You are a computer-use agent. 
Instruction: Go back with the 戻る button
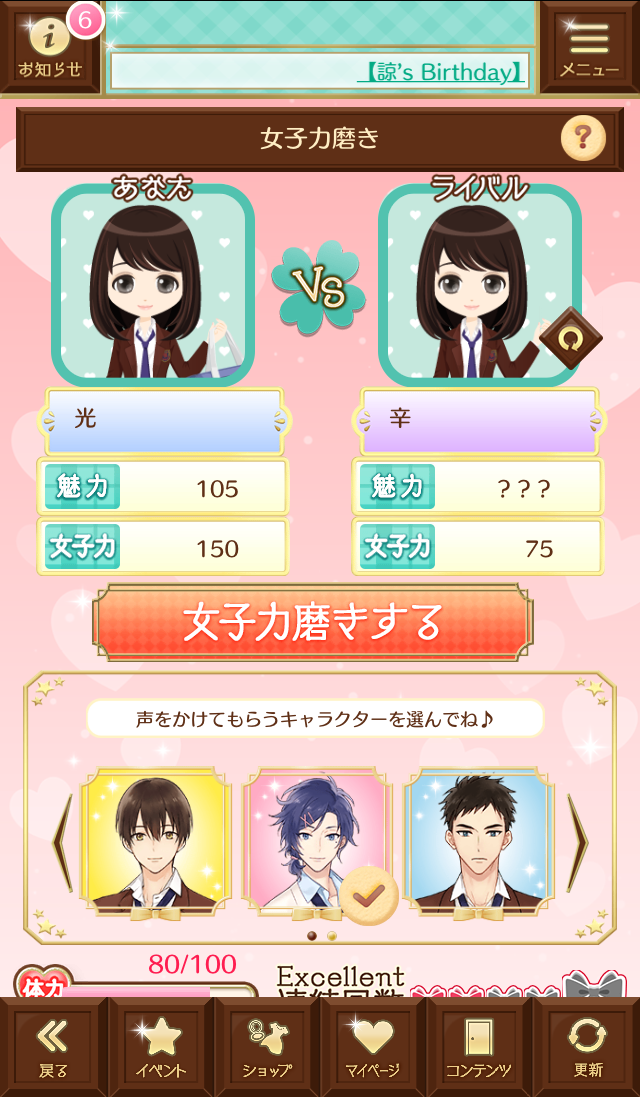[x=53, y=1047]
